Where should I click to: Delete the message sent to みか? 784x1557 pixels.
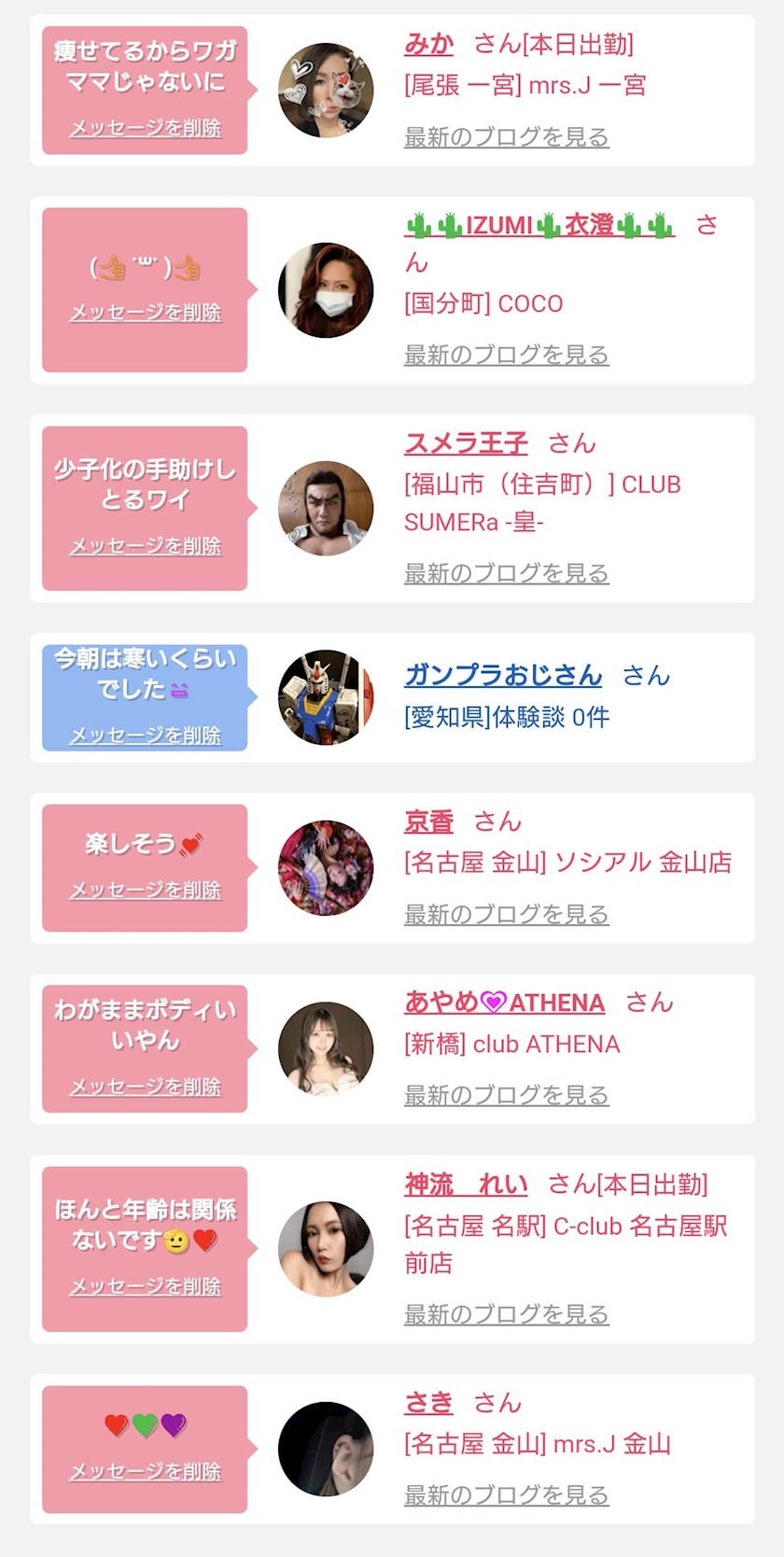coord(145,128)
